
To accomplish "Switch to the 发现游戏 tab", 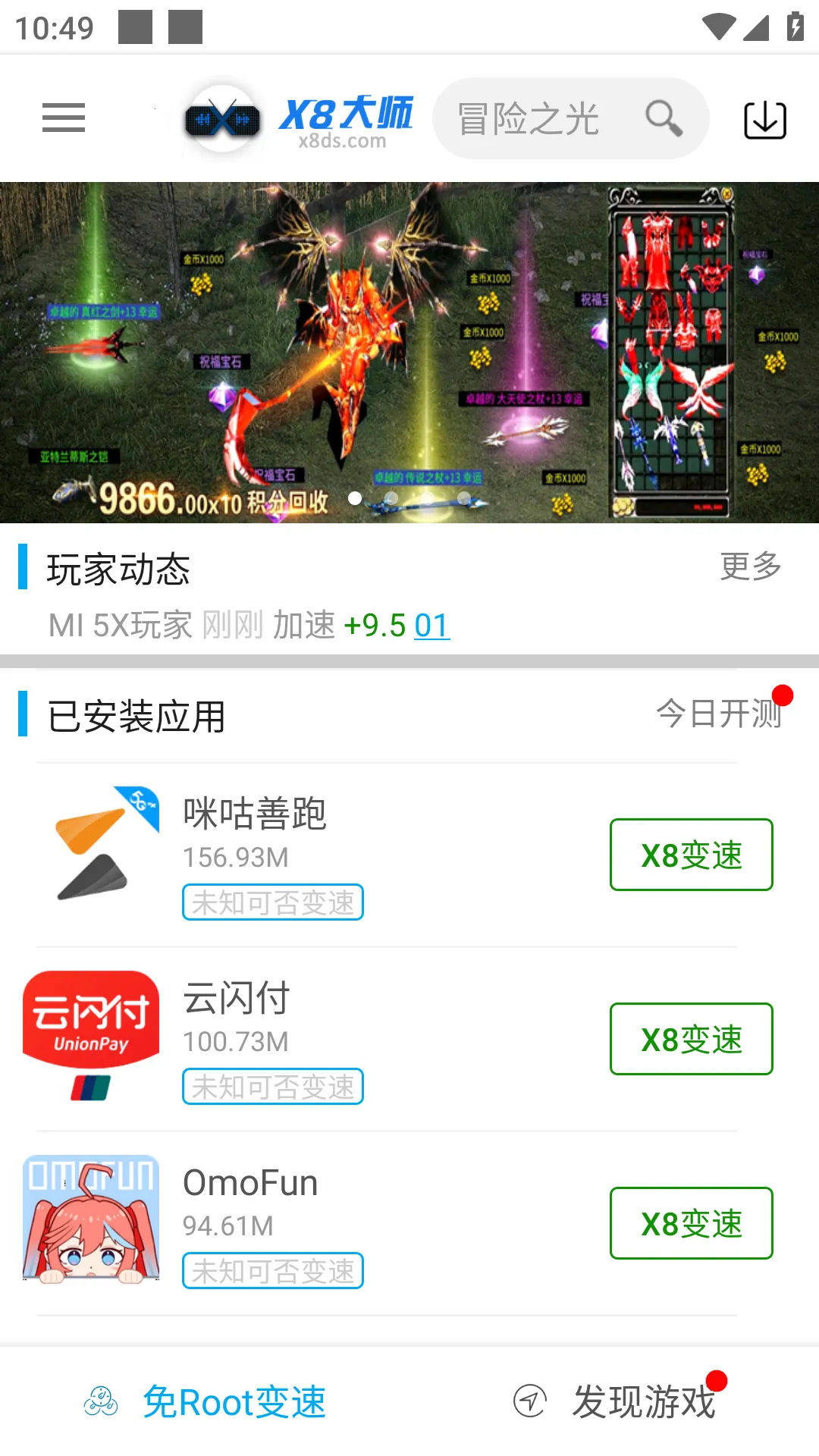I will pos(614,1401).
